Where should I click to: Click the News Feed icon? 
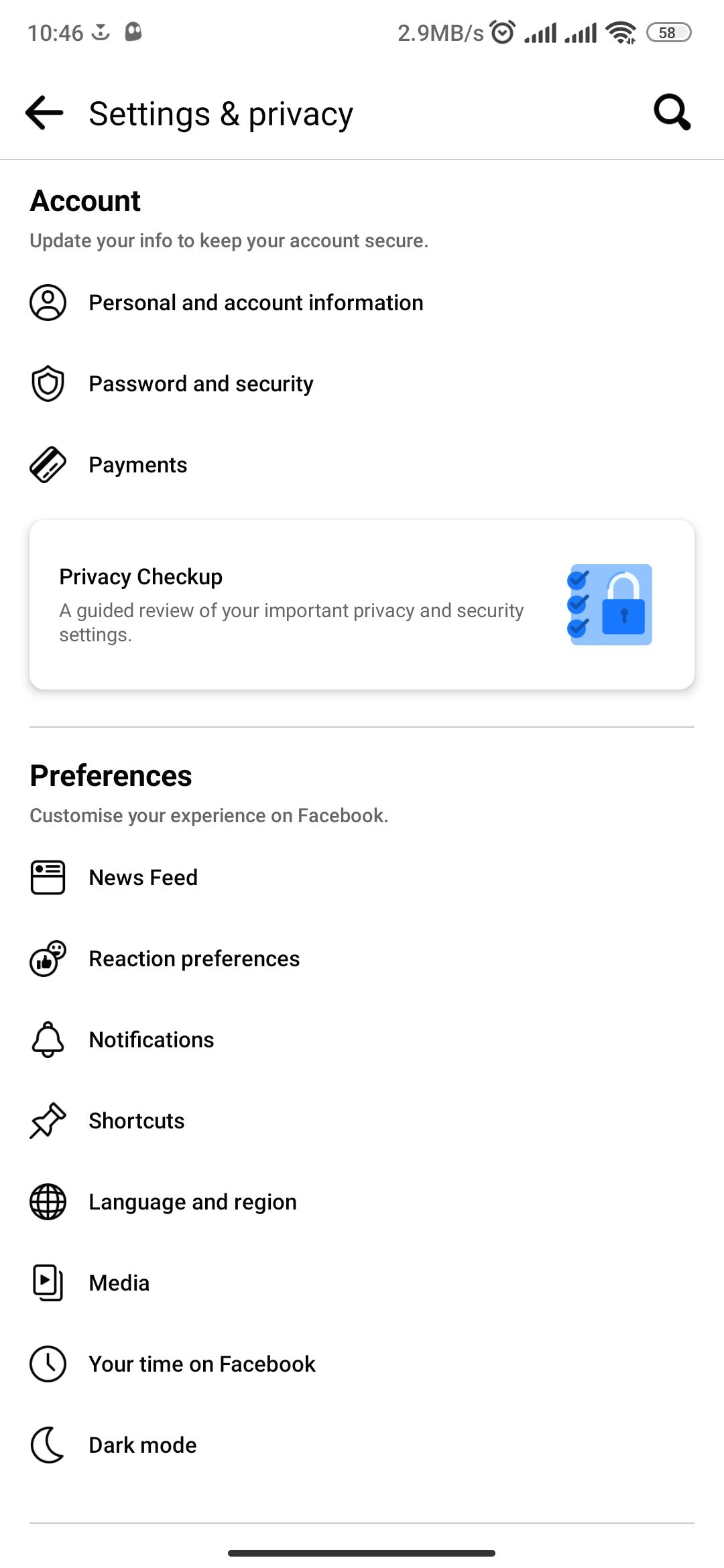click(47, 877)
